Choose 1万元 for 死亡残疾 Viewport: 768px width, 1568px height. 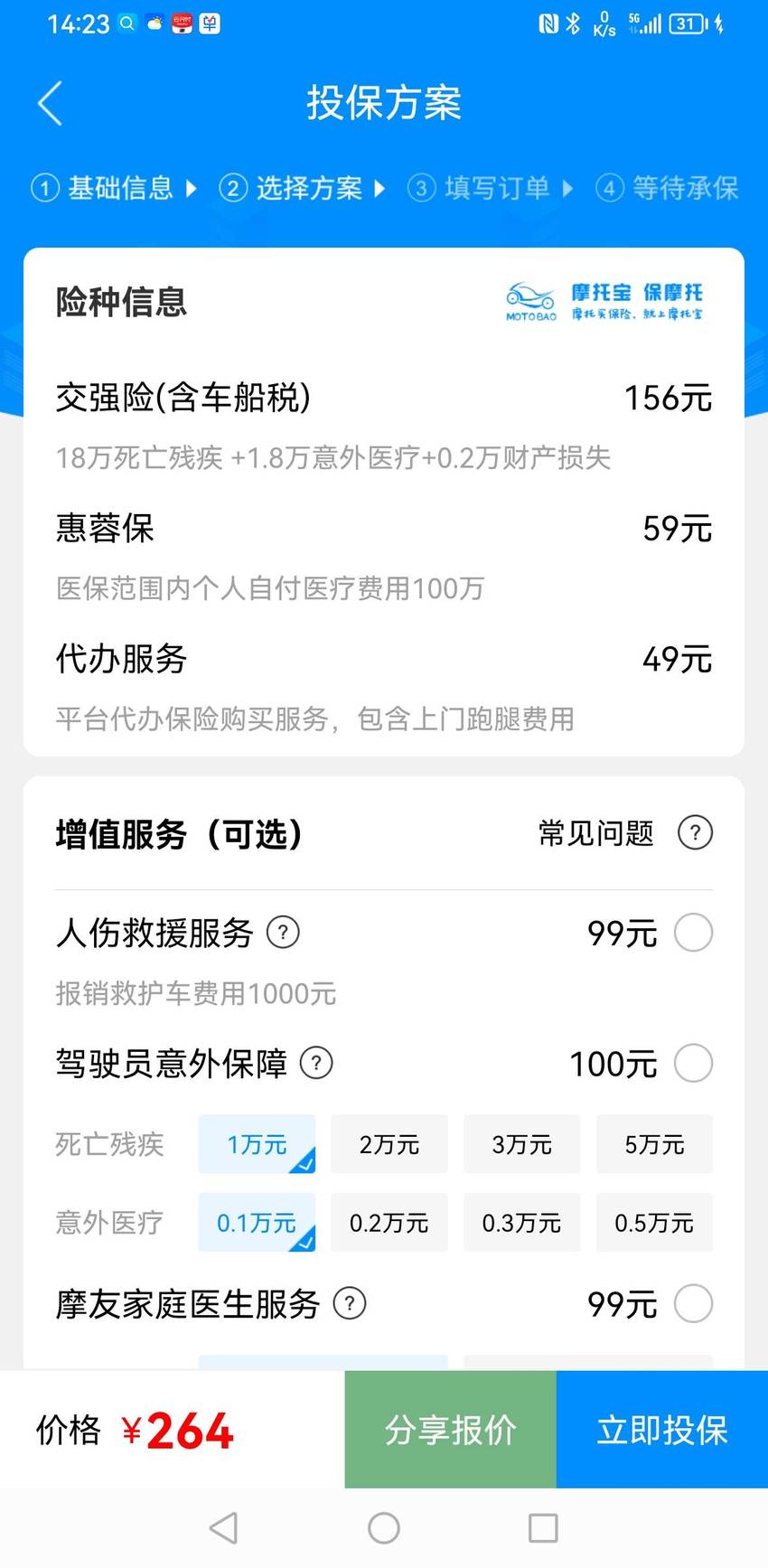coord(257,1144)
